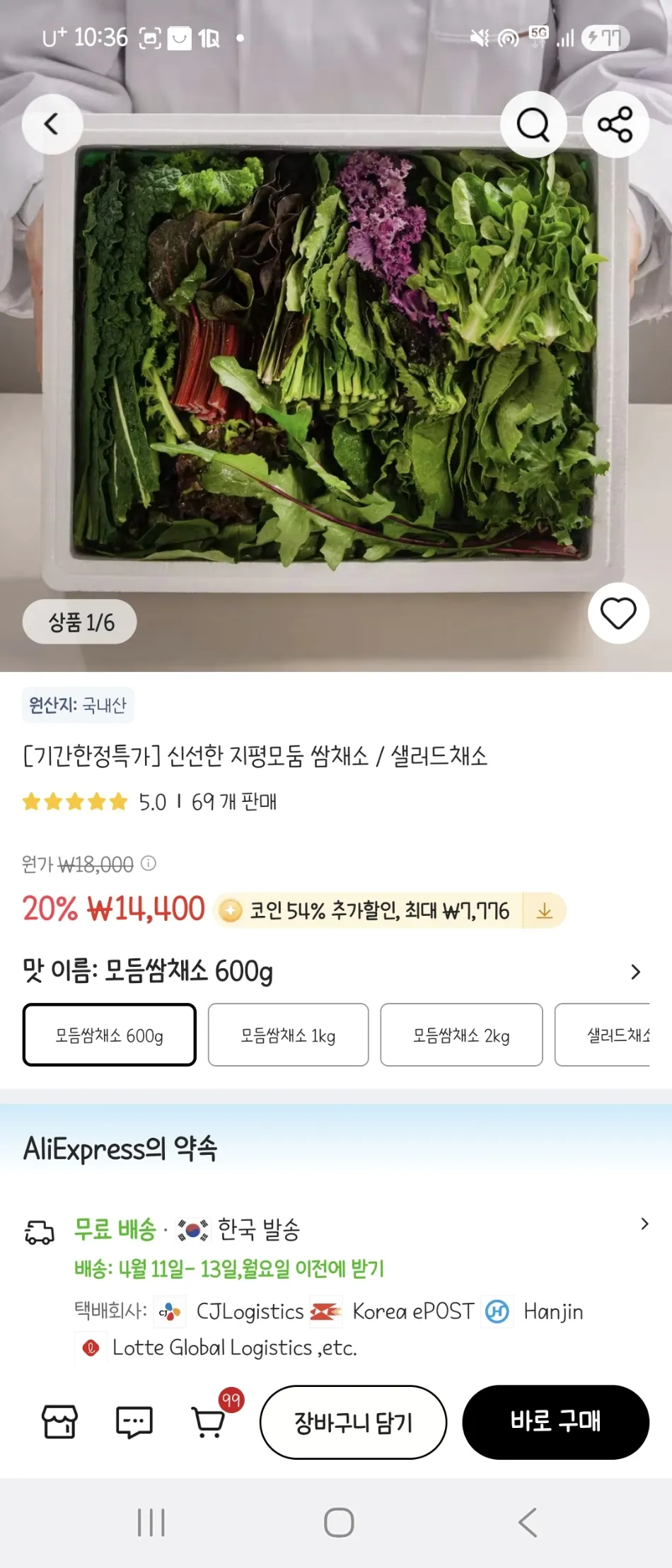Image resolution: width=672 pixels, height=1568 pixels.
Task: Open the seller chat icon
Action: coord(134,1421)
